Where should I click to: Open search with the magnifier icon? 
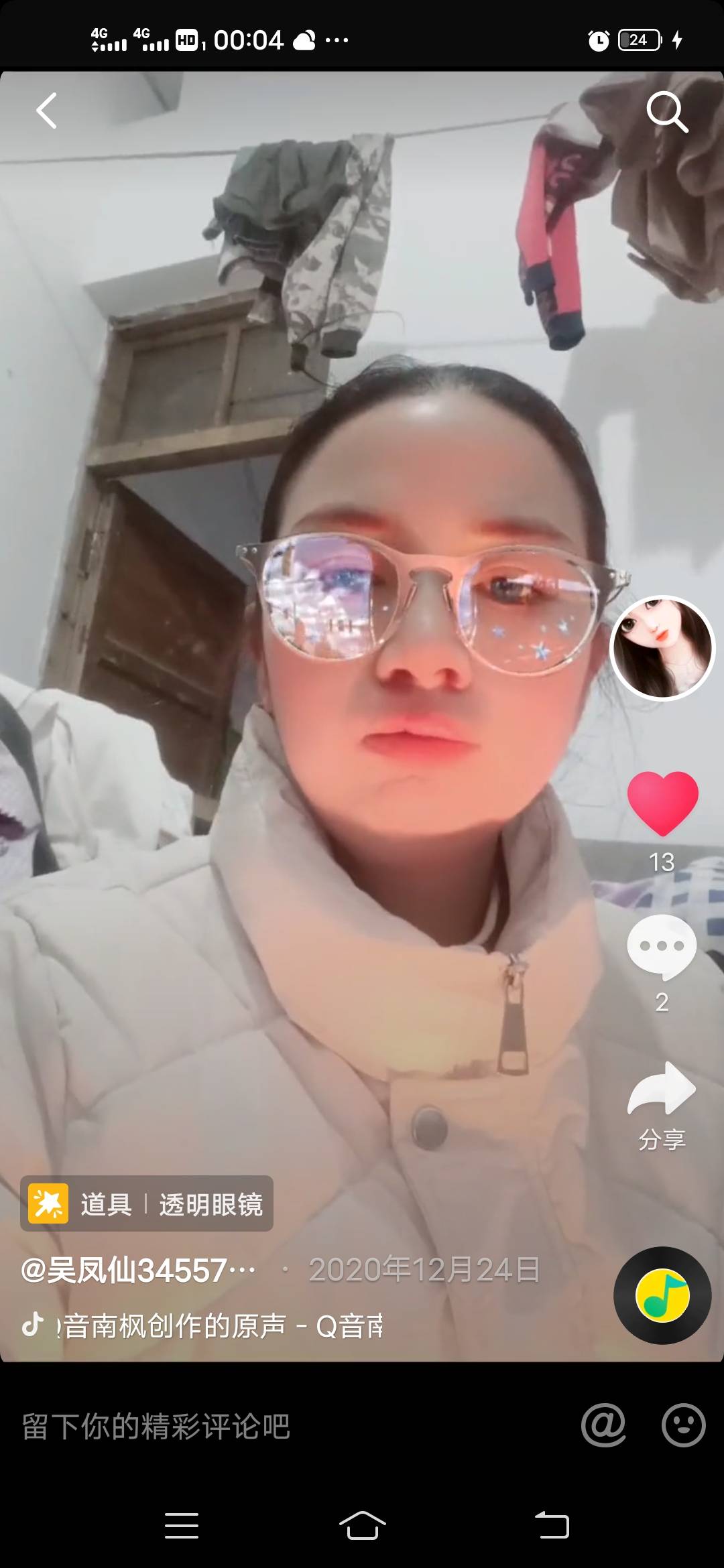click(x=667, y=112)
